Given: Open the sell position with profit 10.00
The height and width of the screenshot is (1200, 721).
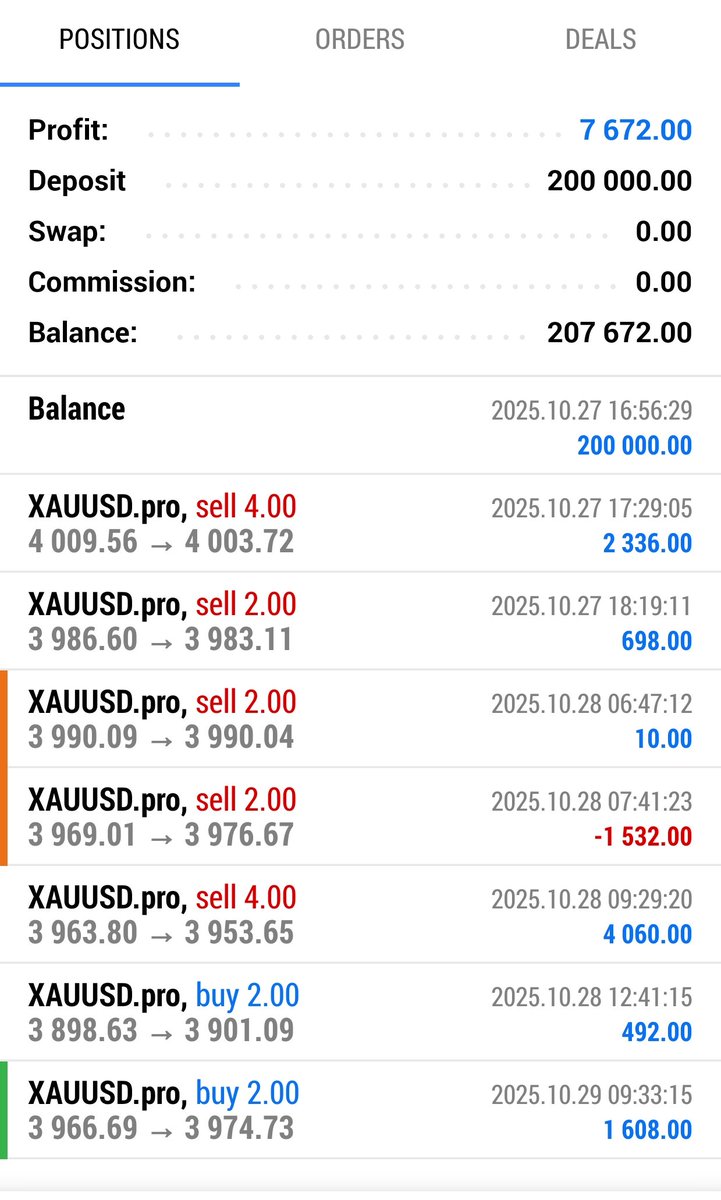Looking at the screenshot, I should tap(360, 720).
